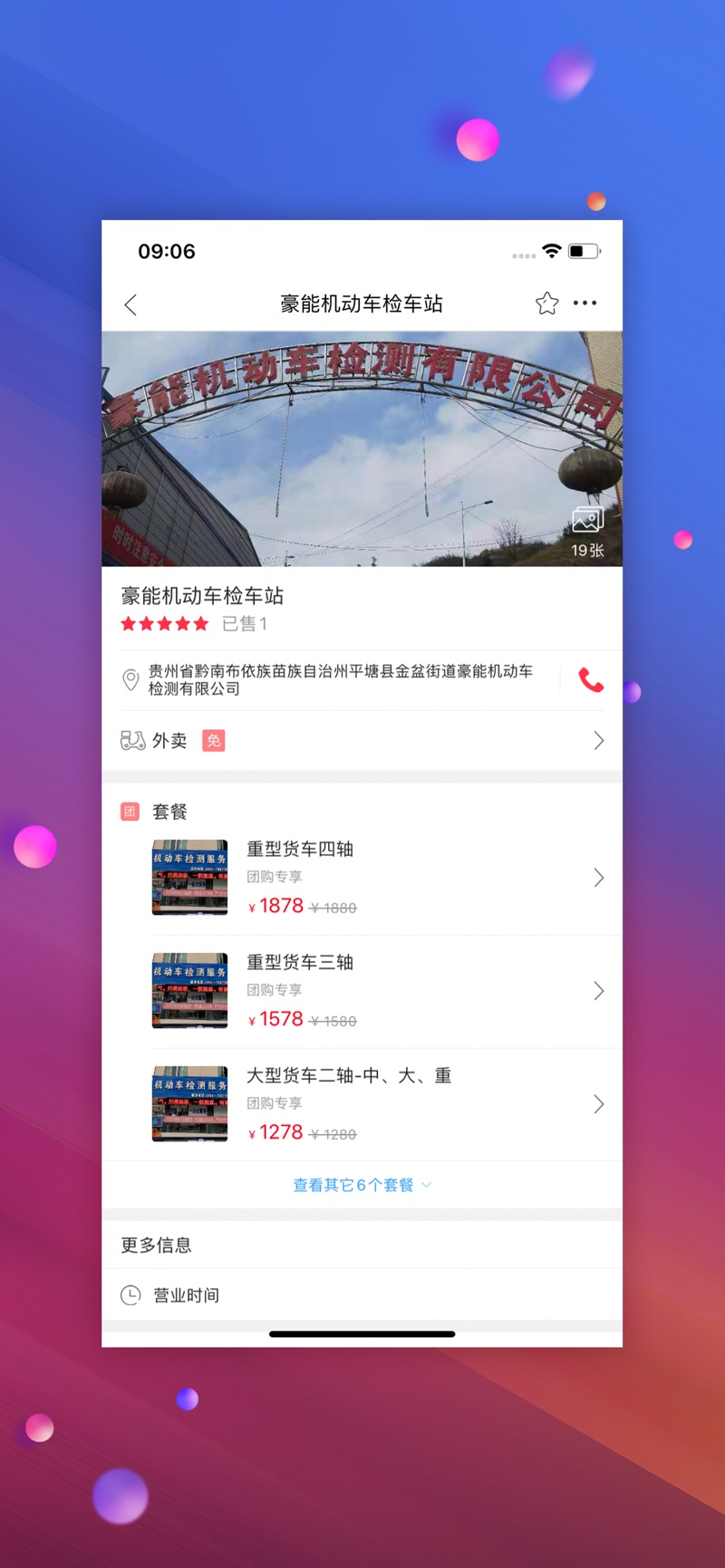
Task: Tap the five-star rating row
Action: tap(164, 623)
